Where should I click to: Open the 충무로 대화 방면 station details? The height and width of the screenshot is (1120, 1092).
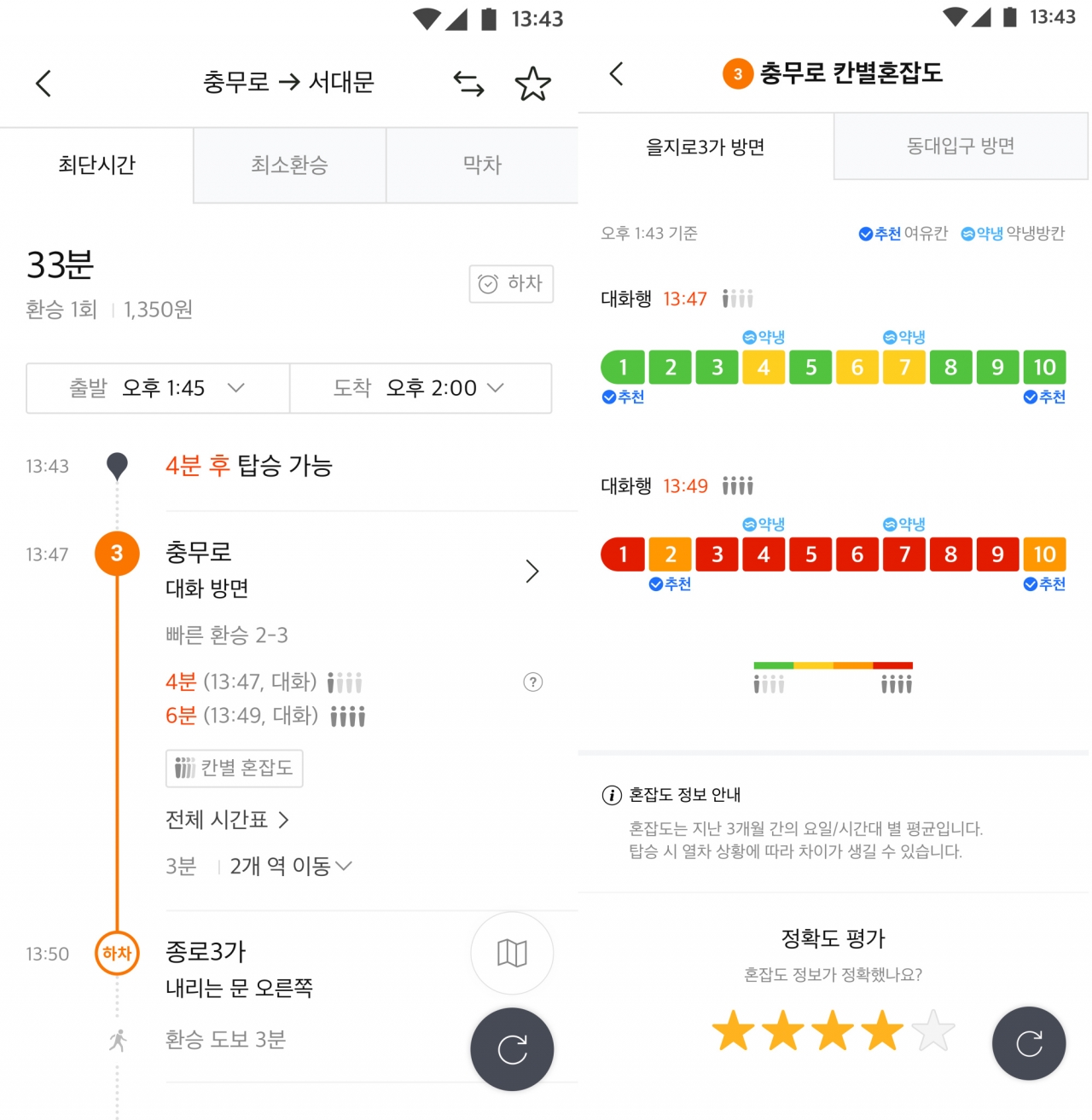coord(531,572)
